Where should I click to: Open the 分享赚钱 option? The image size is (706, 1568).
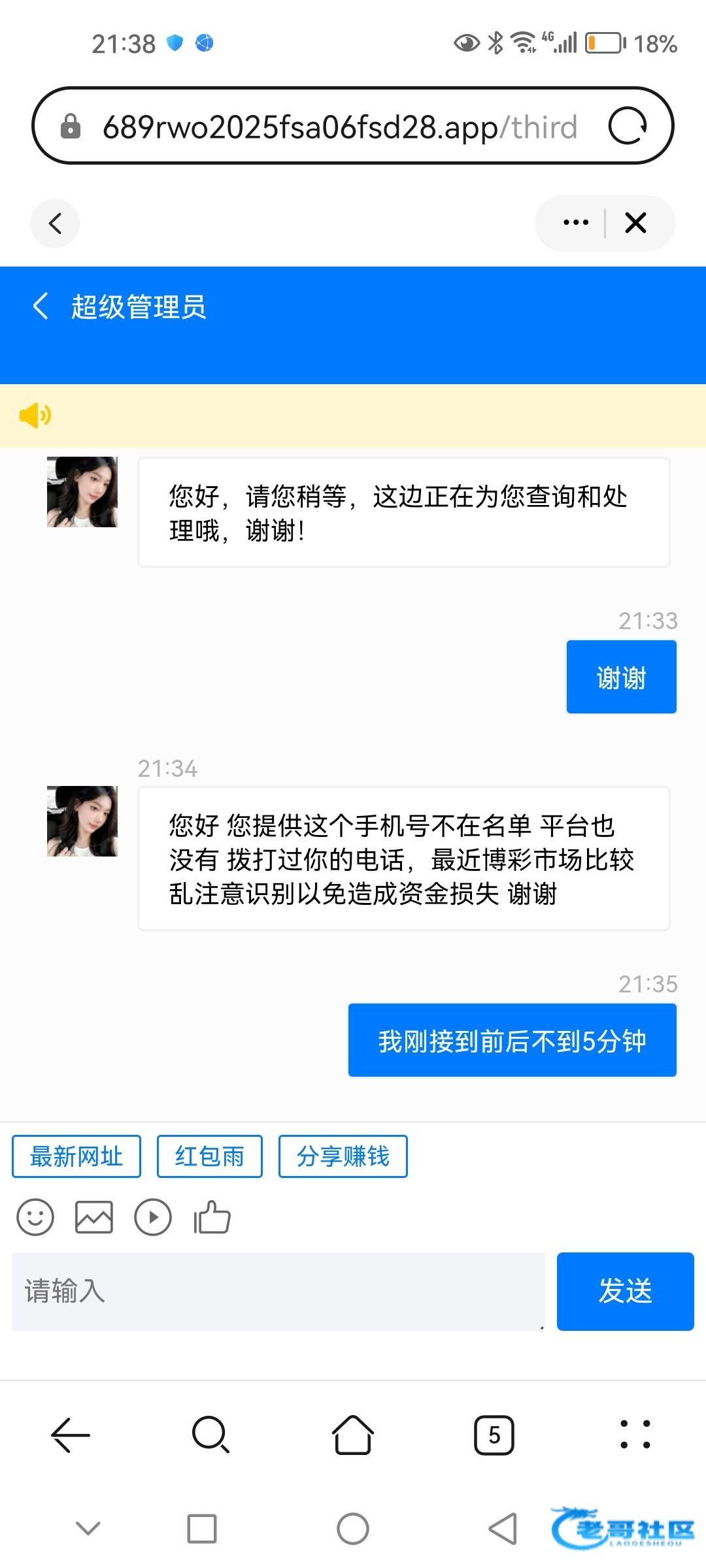343,1156
